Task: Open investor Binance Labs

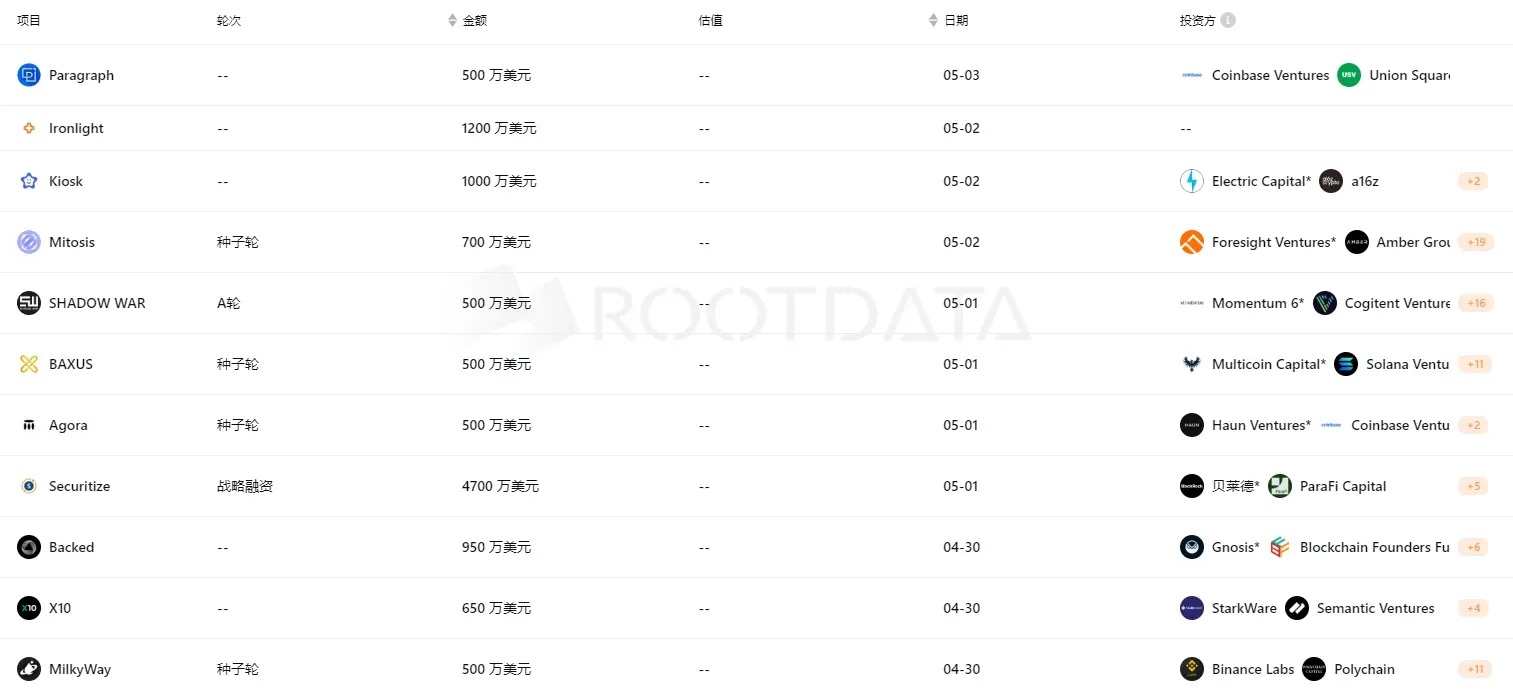Action: (x=1252, y=669)
